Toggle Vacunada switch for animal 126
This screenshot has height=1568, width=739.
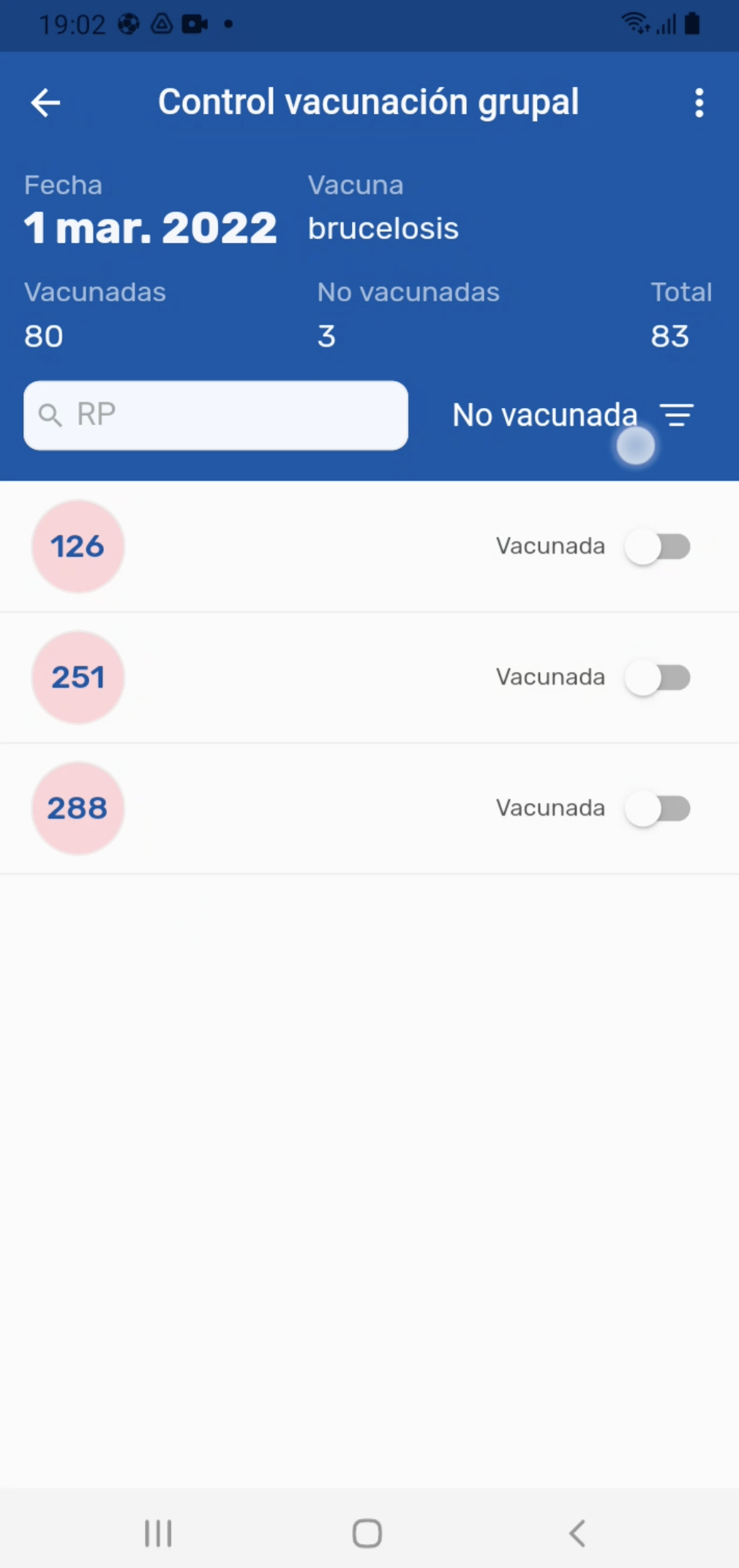[658, 546]
